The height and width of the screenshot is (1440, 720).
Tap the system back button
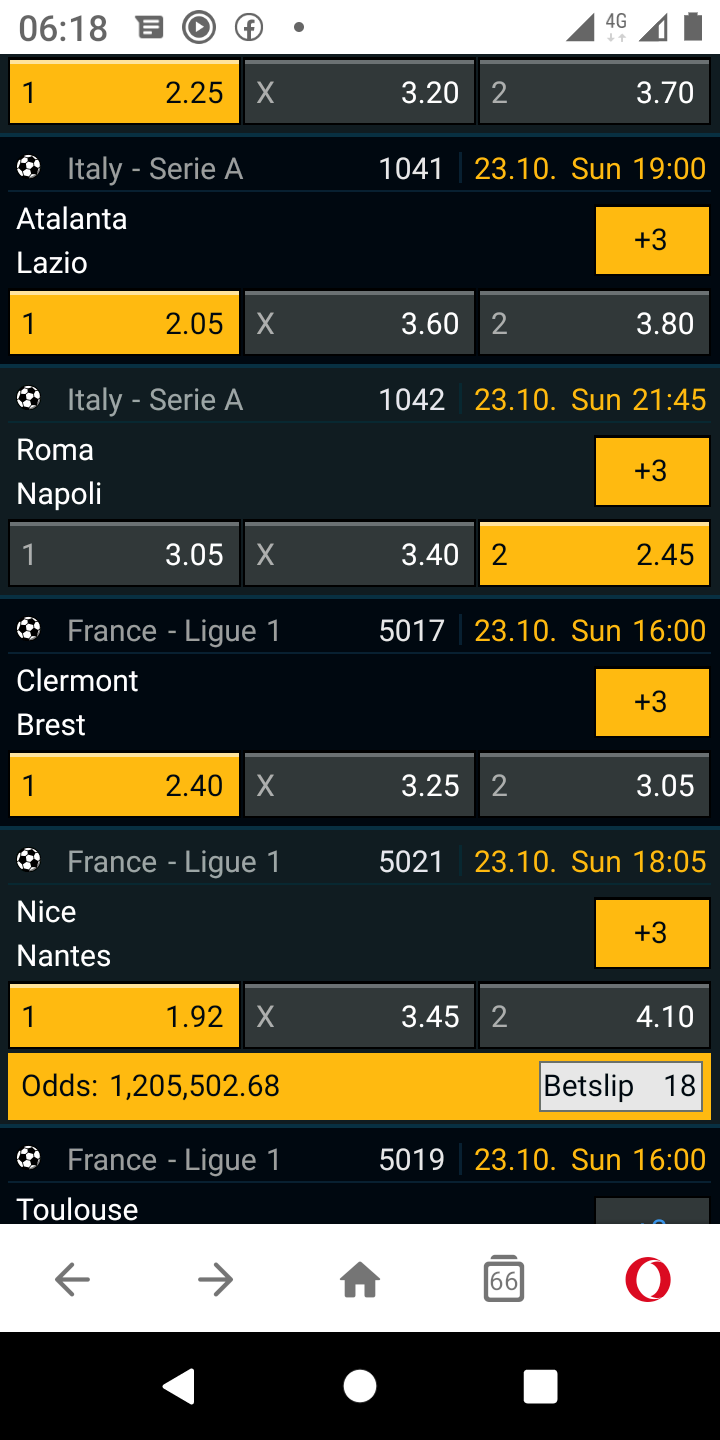point(180,1386)
